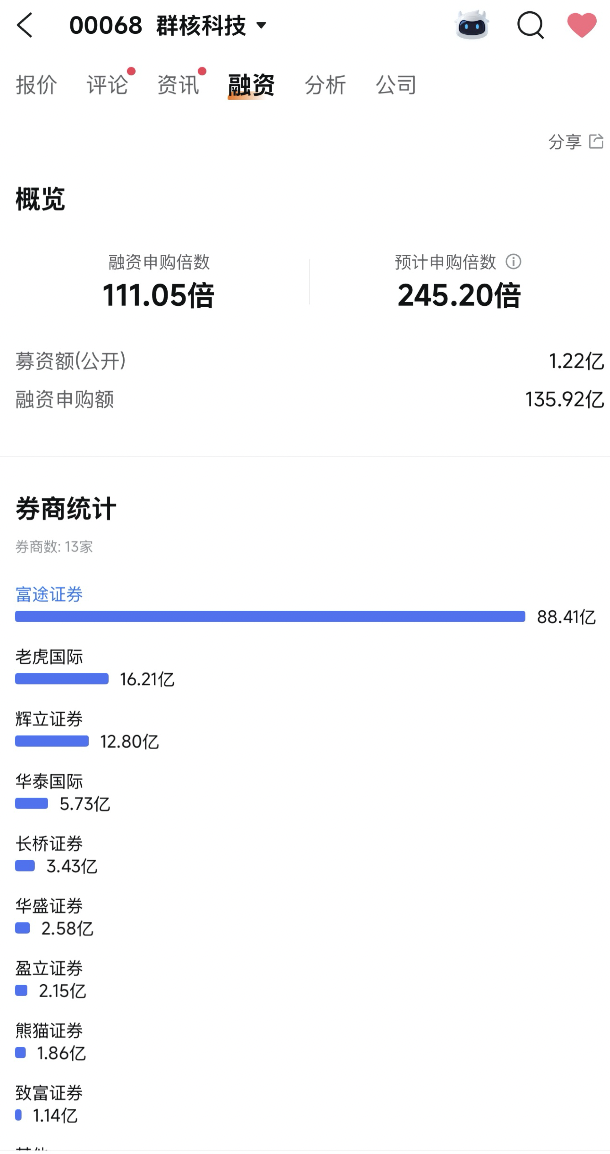Open the 富途证券 broker link
The image size is (610, 1154).
coord(49,594)
